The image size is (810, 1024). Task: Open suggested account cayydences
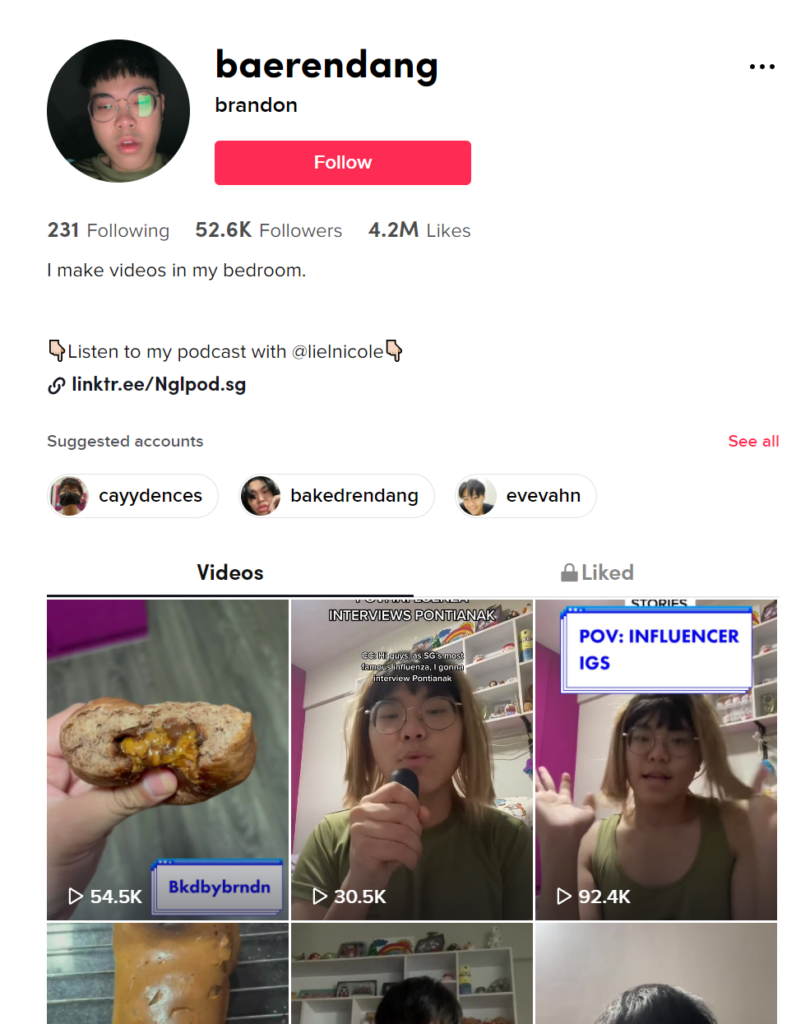133,496
